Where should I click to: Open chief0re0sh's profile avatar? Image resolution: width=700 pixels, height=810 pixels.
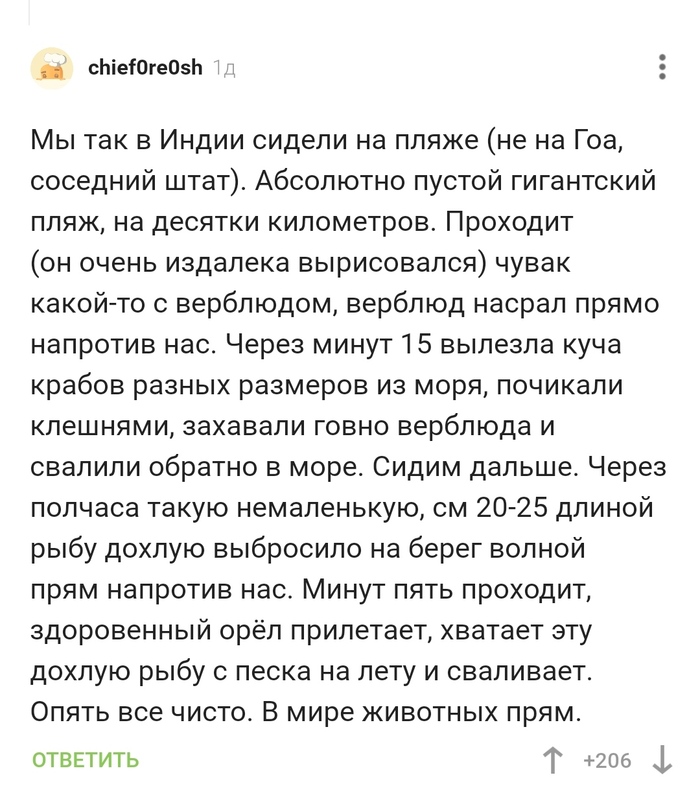pos(51,68)
